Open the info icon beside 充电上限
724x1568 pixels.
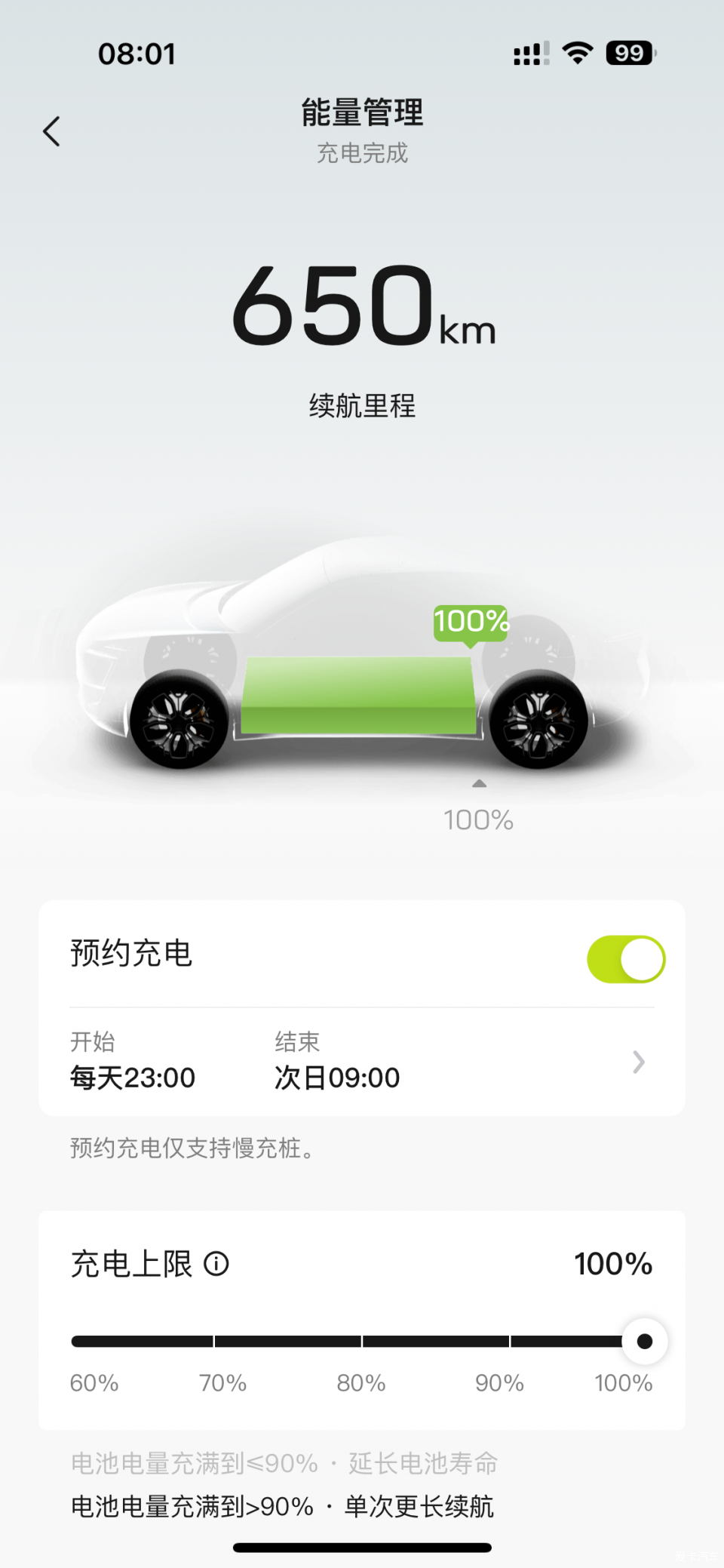[216, 1264]
